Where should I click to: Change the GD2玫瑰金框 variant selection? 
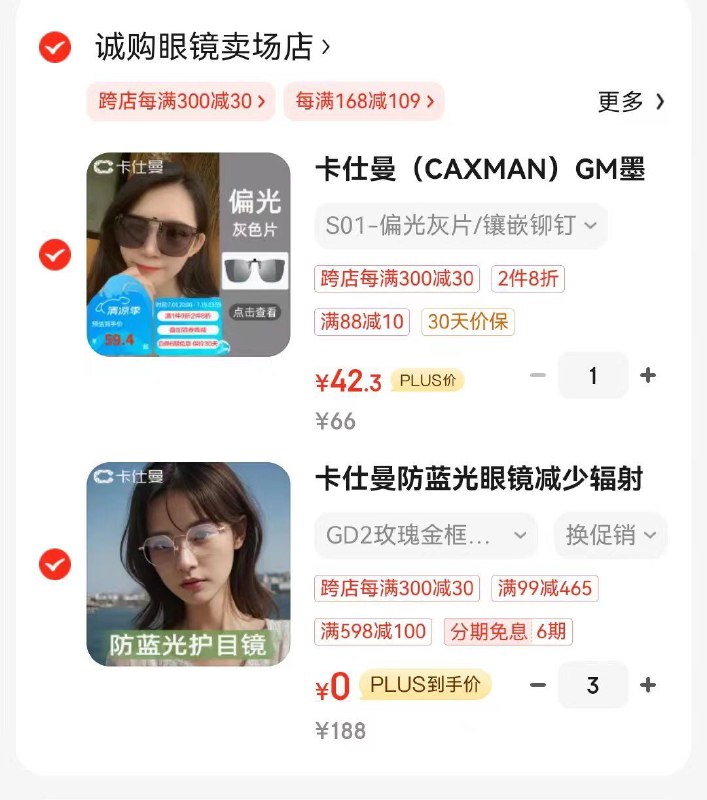pos(425,536)
